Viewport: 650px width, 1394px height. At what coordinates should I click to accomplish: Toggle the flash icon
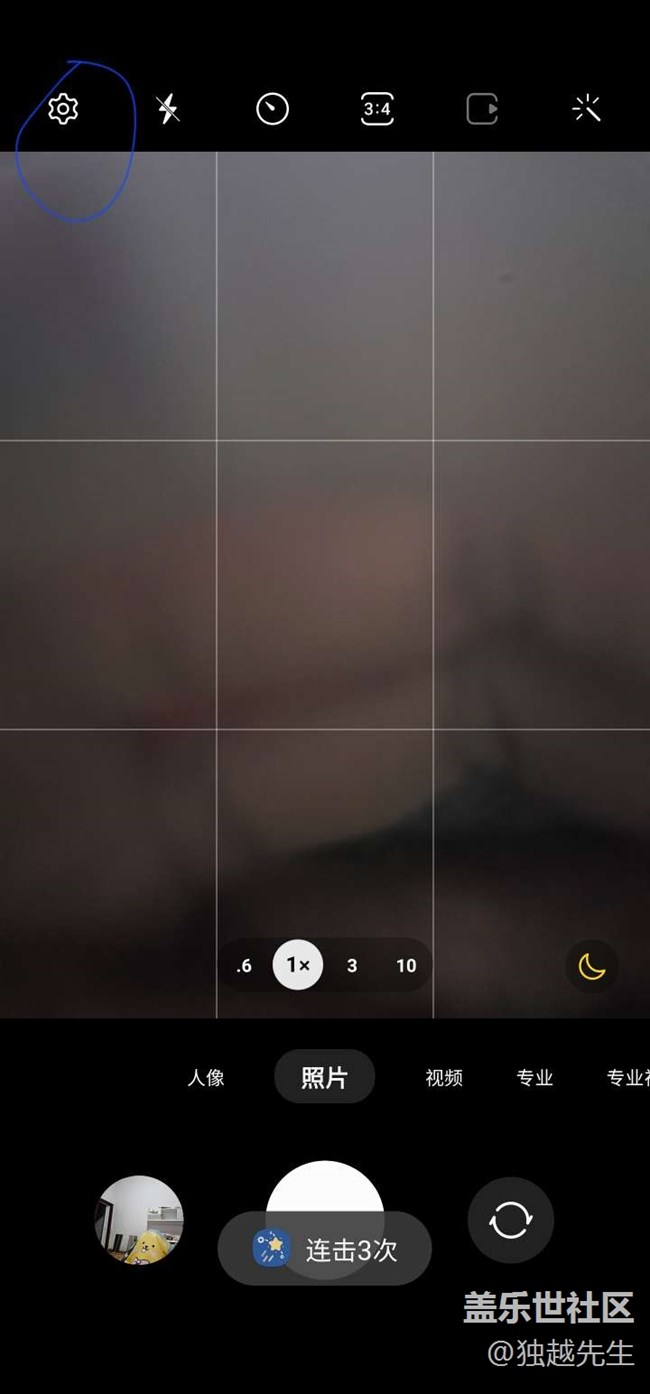(x=168, y=108)
